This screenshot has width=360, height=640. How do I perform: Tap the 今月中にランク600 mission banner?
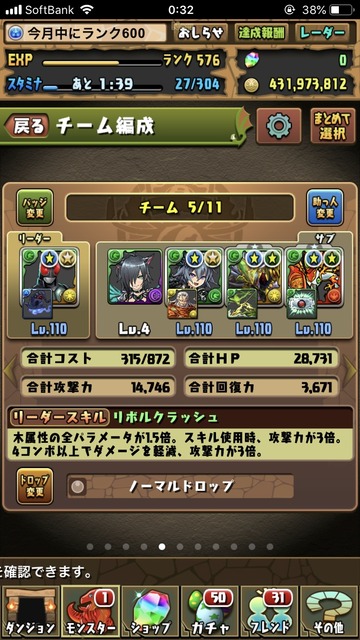86,33
